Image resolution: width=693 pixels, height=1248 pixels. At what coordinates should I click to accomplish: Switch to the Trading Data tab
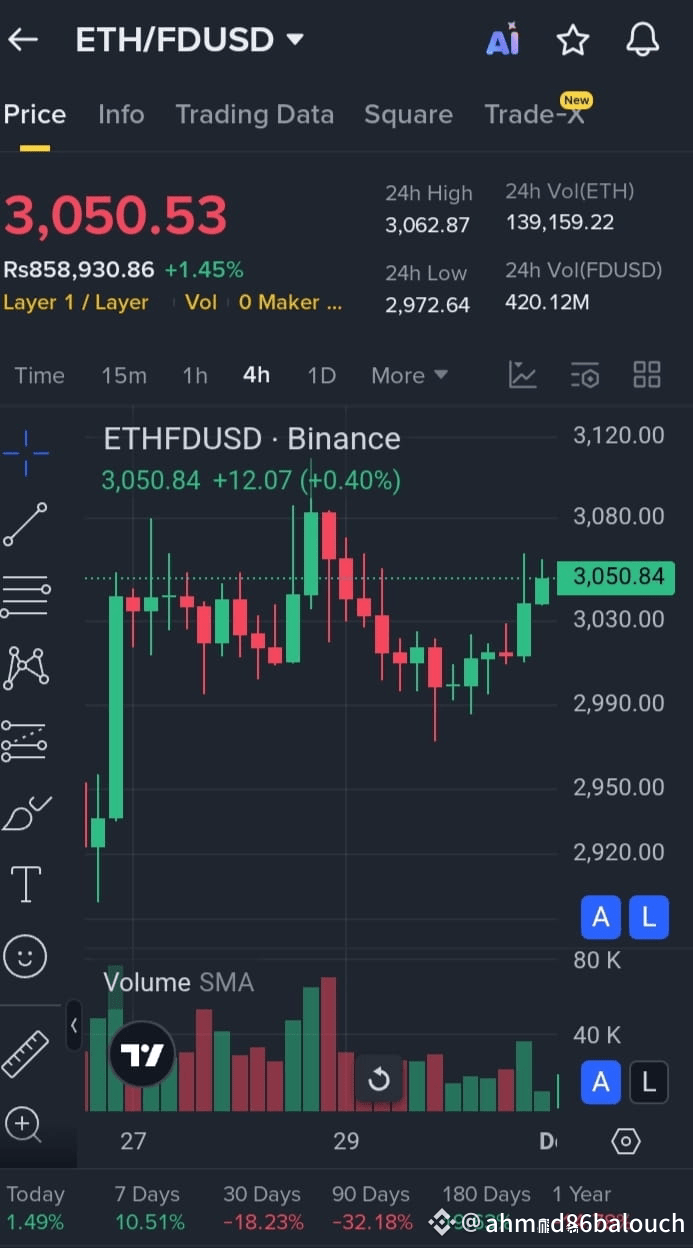point(255,114)
